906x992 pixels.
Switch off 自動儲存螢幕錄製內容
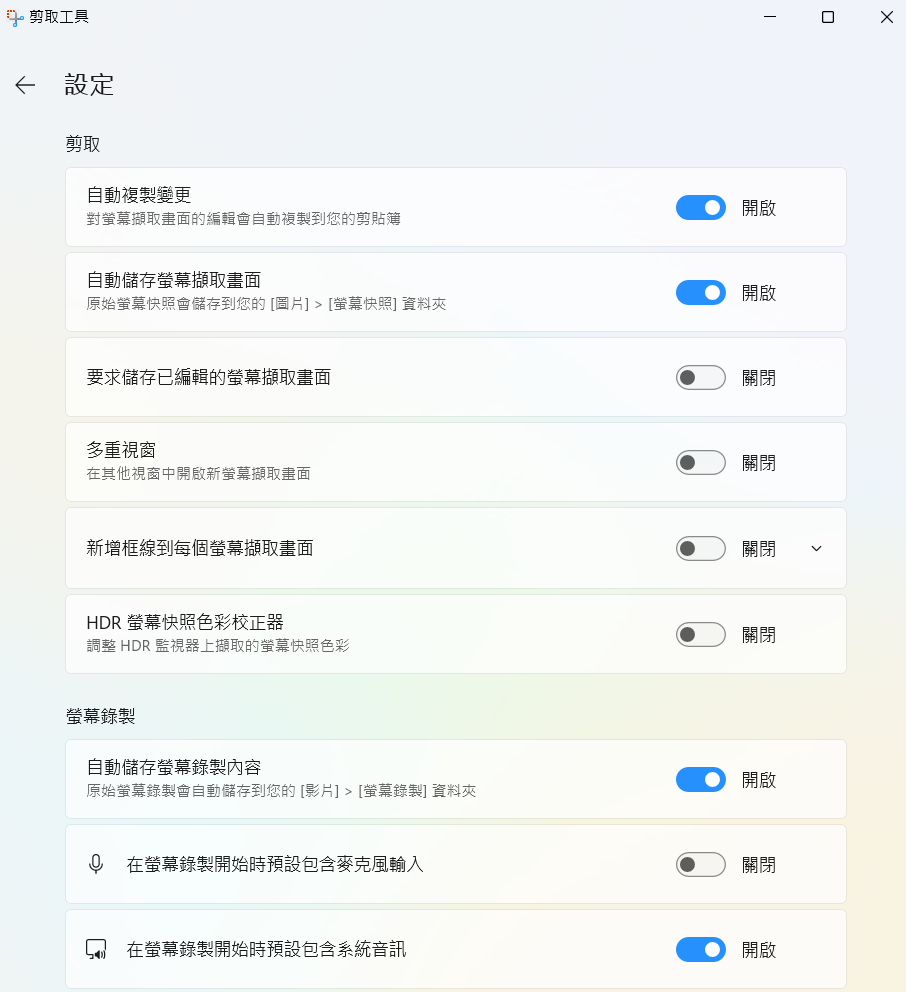[700, 780]
